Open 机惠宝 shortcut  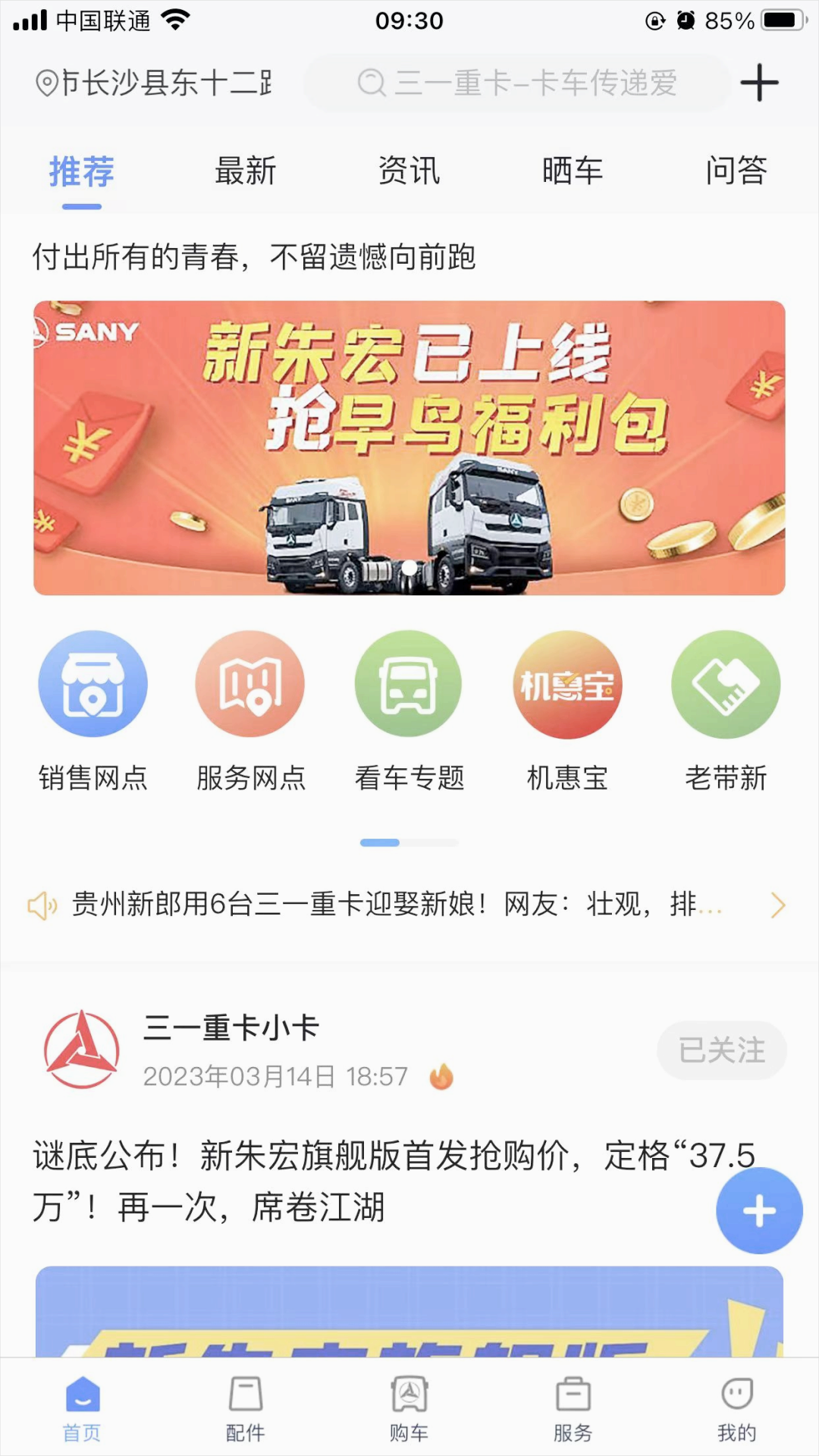click(x=567, y=711)
